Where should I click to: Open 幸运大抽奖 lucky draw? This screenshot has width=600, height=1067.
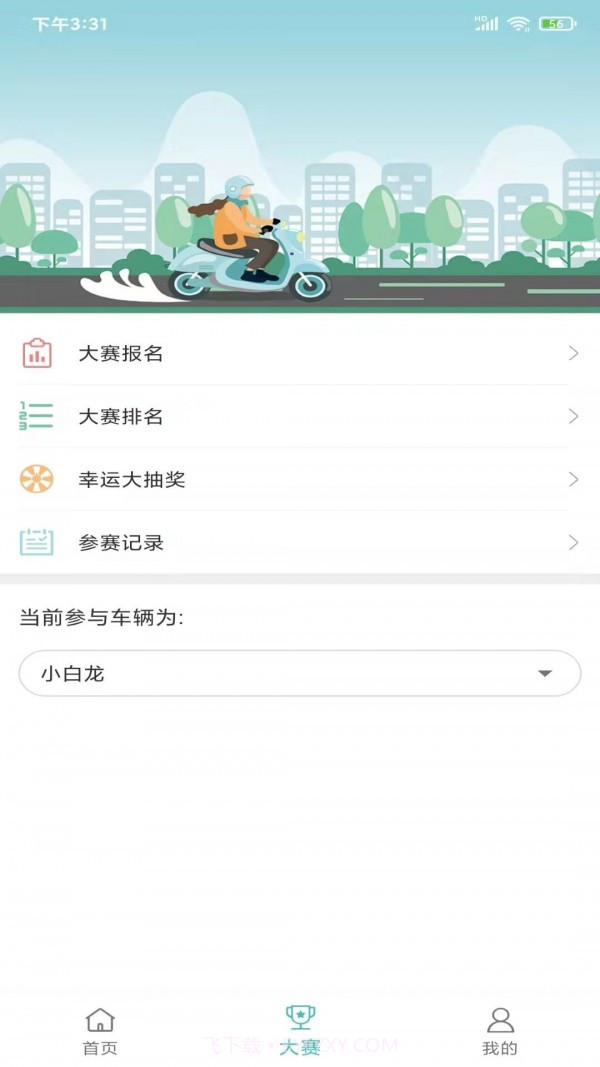point(300,479)
